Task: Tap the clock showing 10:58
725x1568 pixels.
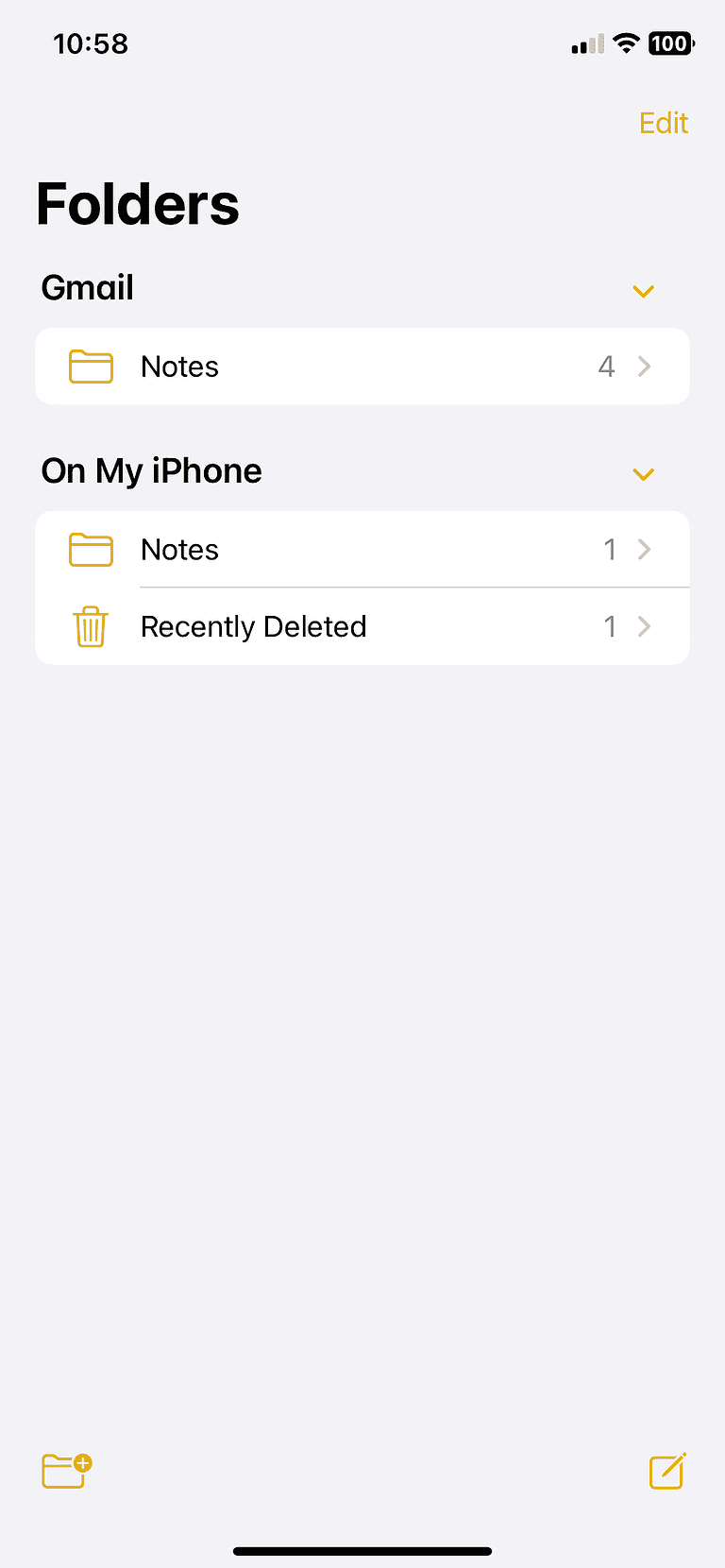Action: [x=91, y=43]
